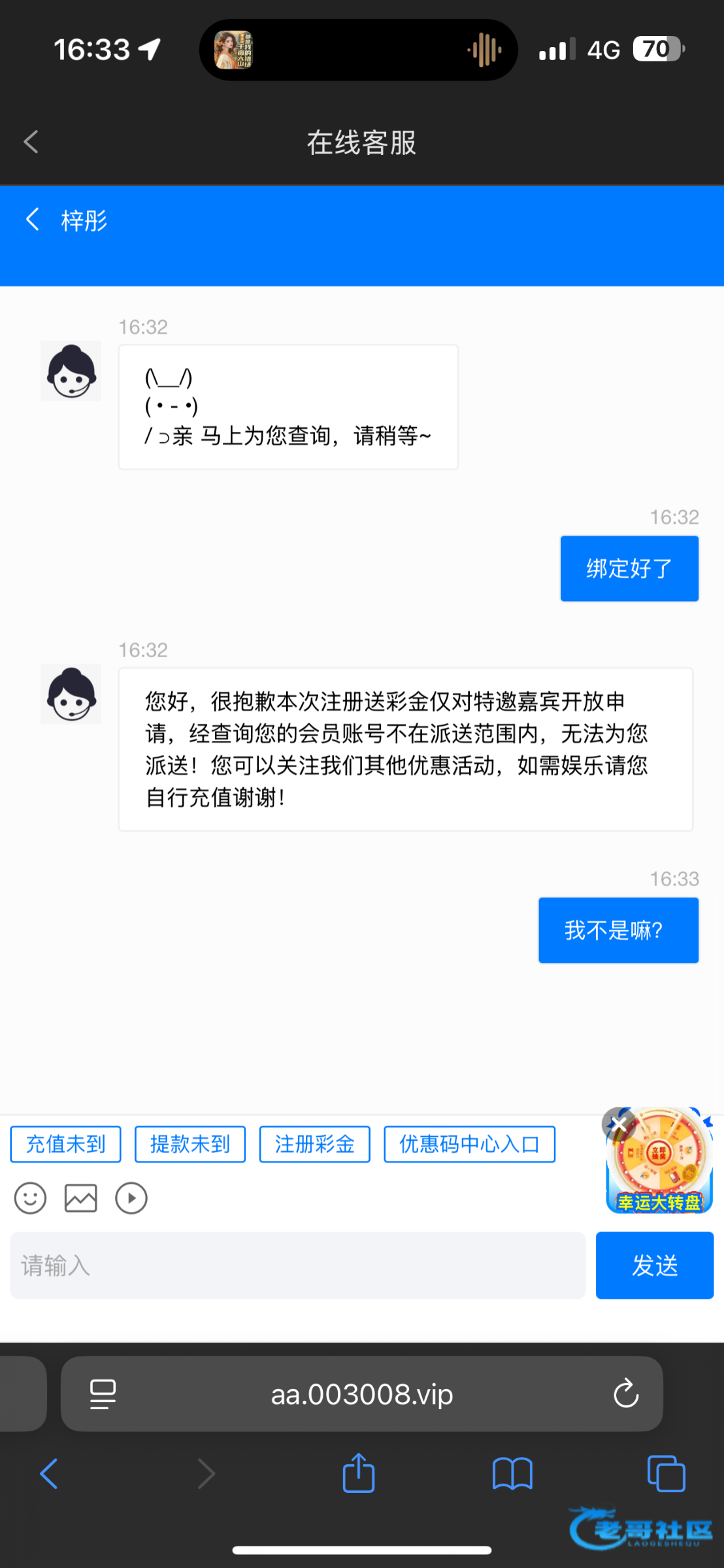Attach a video with the play icon

click(131, 1198)
